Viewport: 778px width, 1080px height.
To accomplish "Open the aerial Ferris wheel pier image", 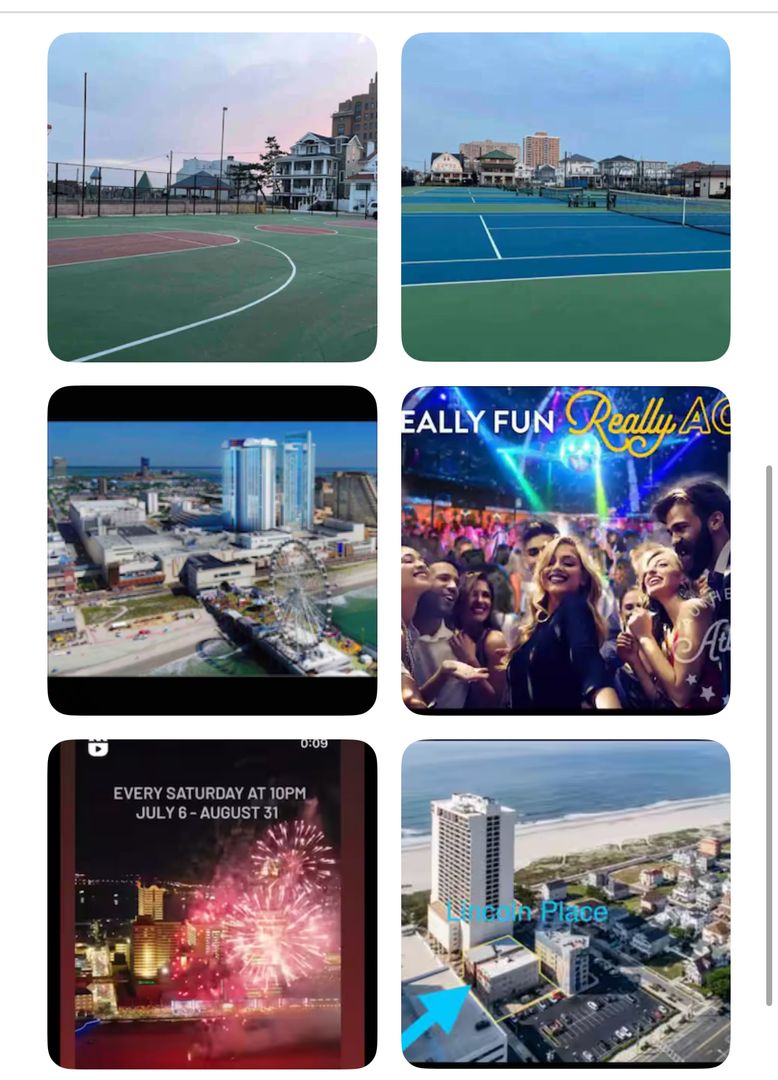I will coord(212,550).
